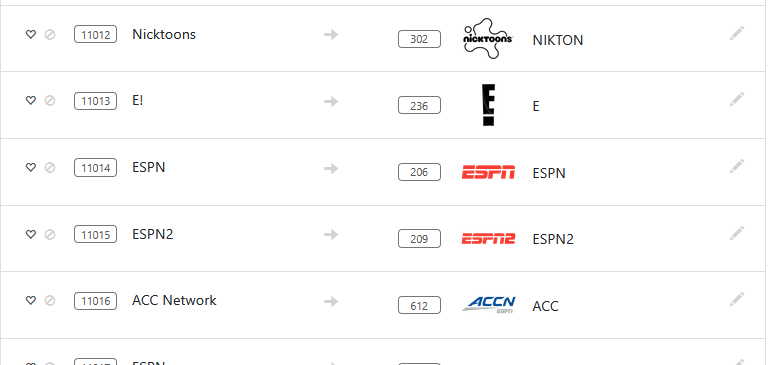Edit the ESPN2 channel mapping
This screenshot has height=365, width=771.
[x=737, y=233]
